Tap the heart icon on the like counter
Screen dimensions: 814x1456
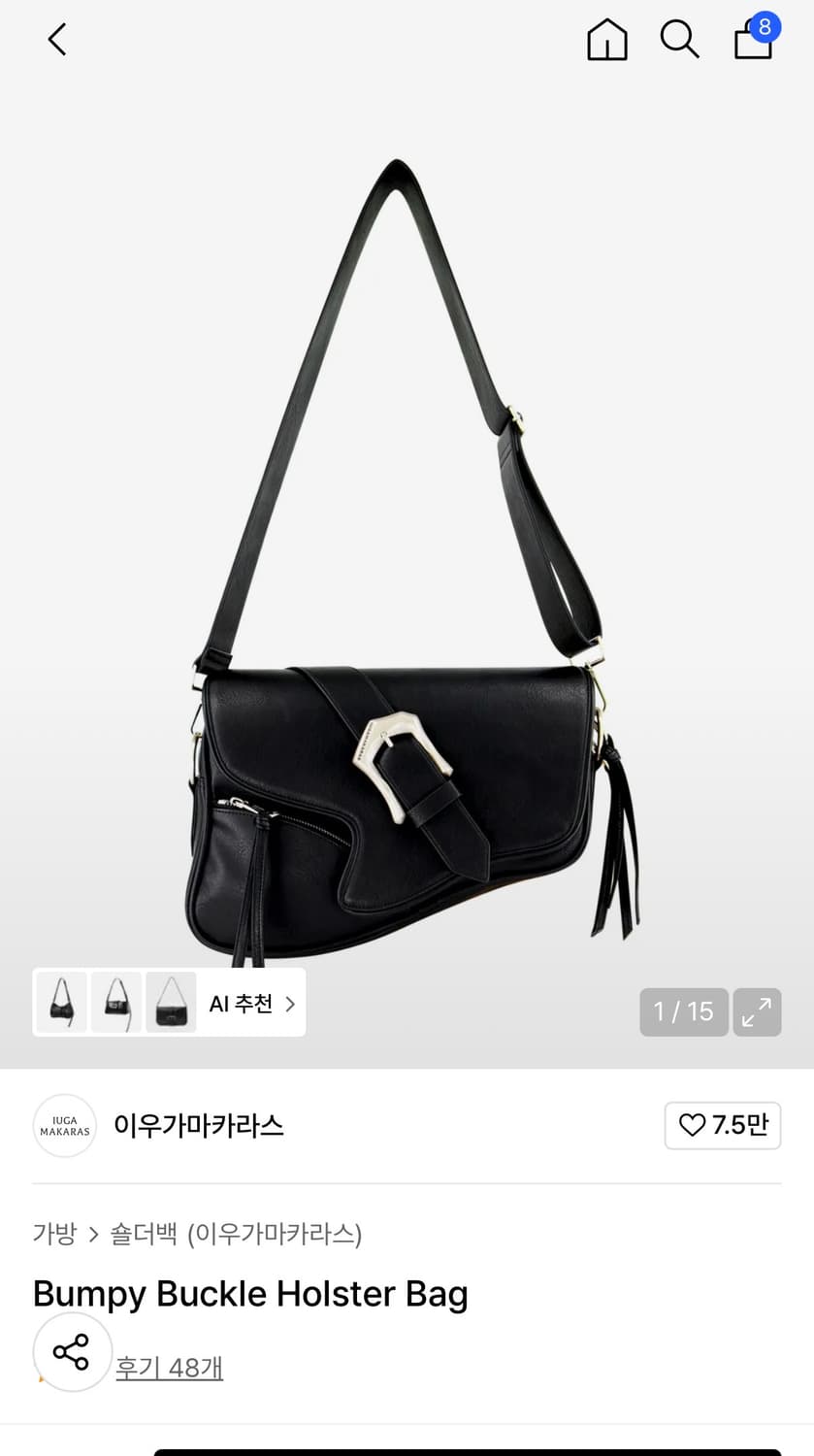pyautogui.click(x=692, y=1125)
